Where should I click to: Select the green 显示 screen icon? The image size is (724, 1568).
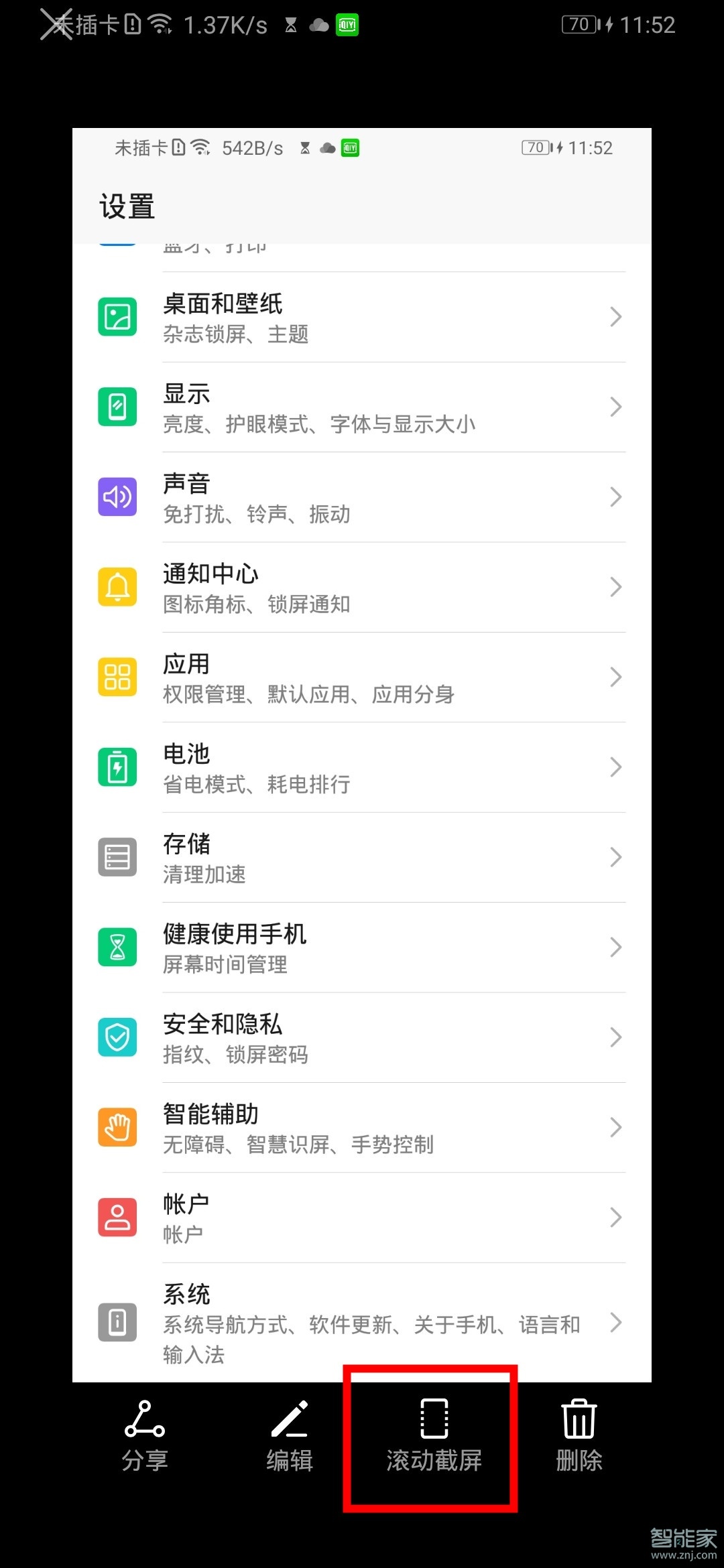[x=117, y=407]
